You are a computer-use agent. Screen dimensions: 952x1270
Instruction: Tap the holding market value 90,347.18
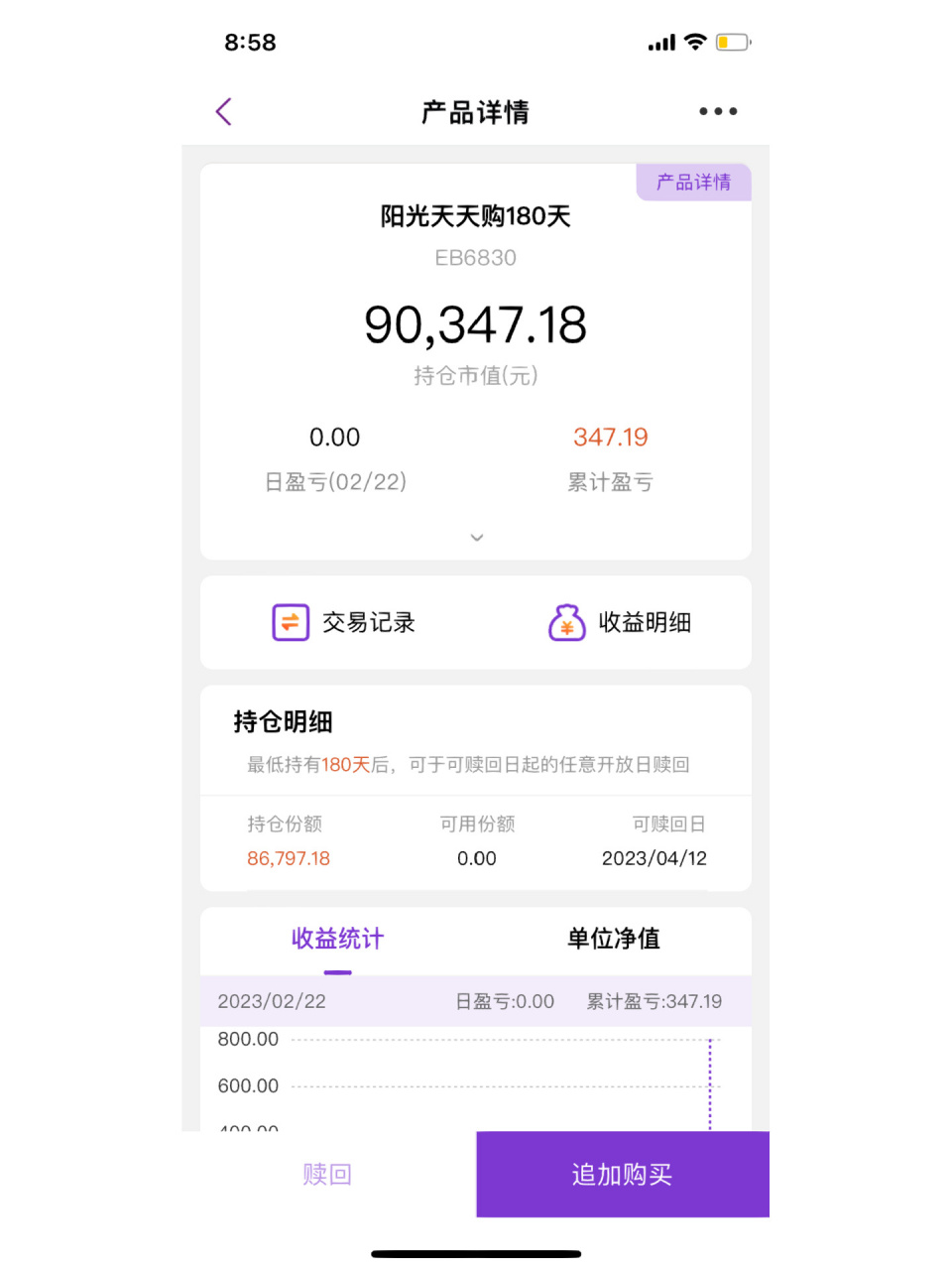(476, 325)
